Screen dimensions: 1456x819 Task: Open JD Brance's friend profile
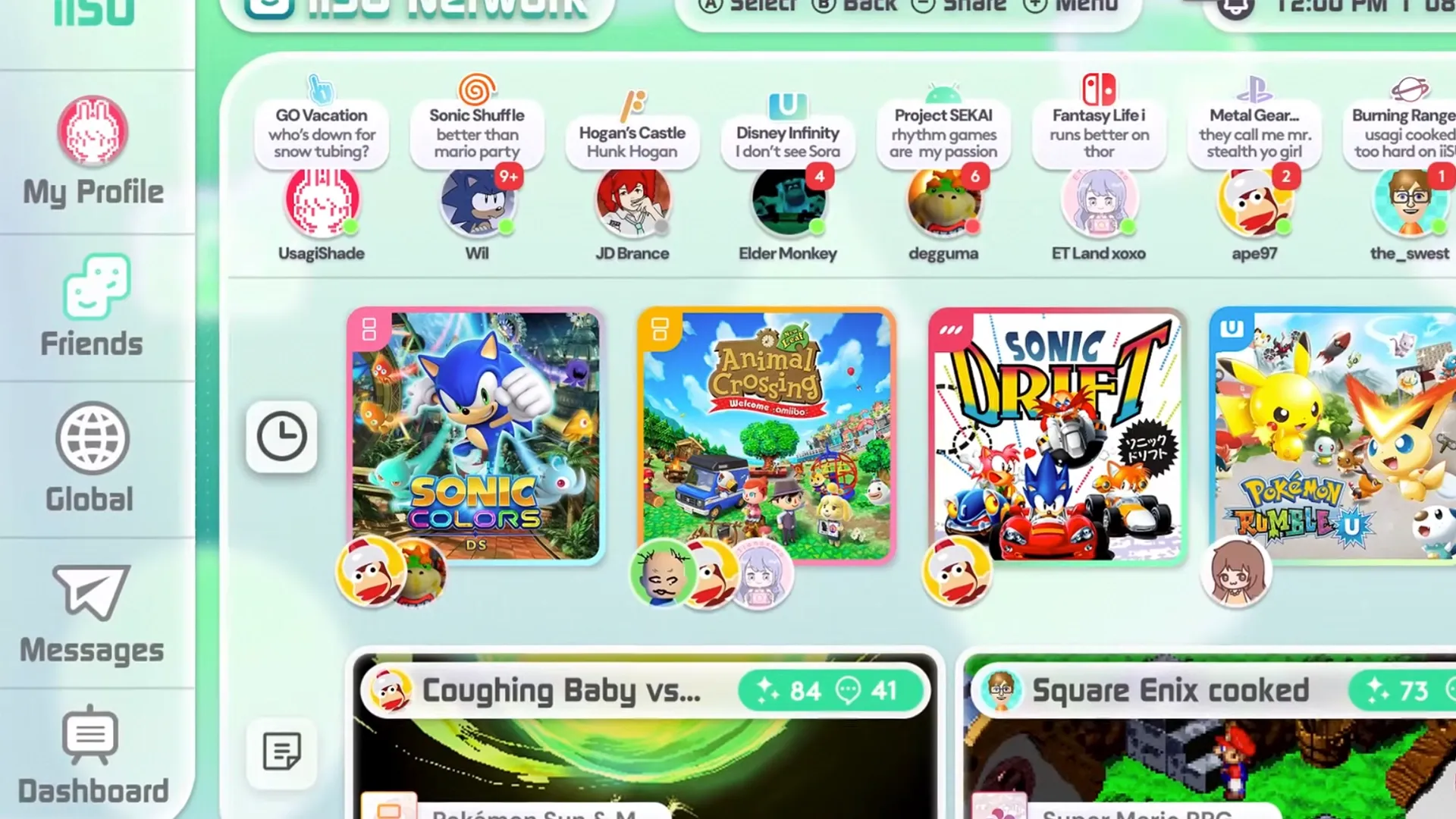click(632, 201)
